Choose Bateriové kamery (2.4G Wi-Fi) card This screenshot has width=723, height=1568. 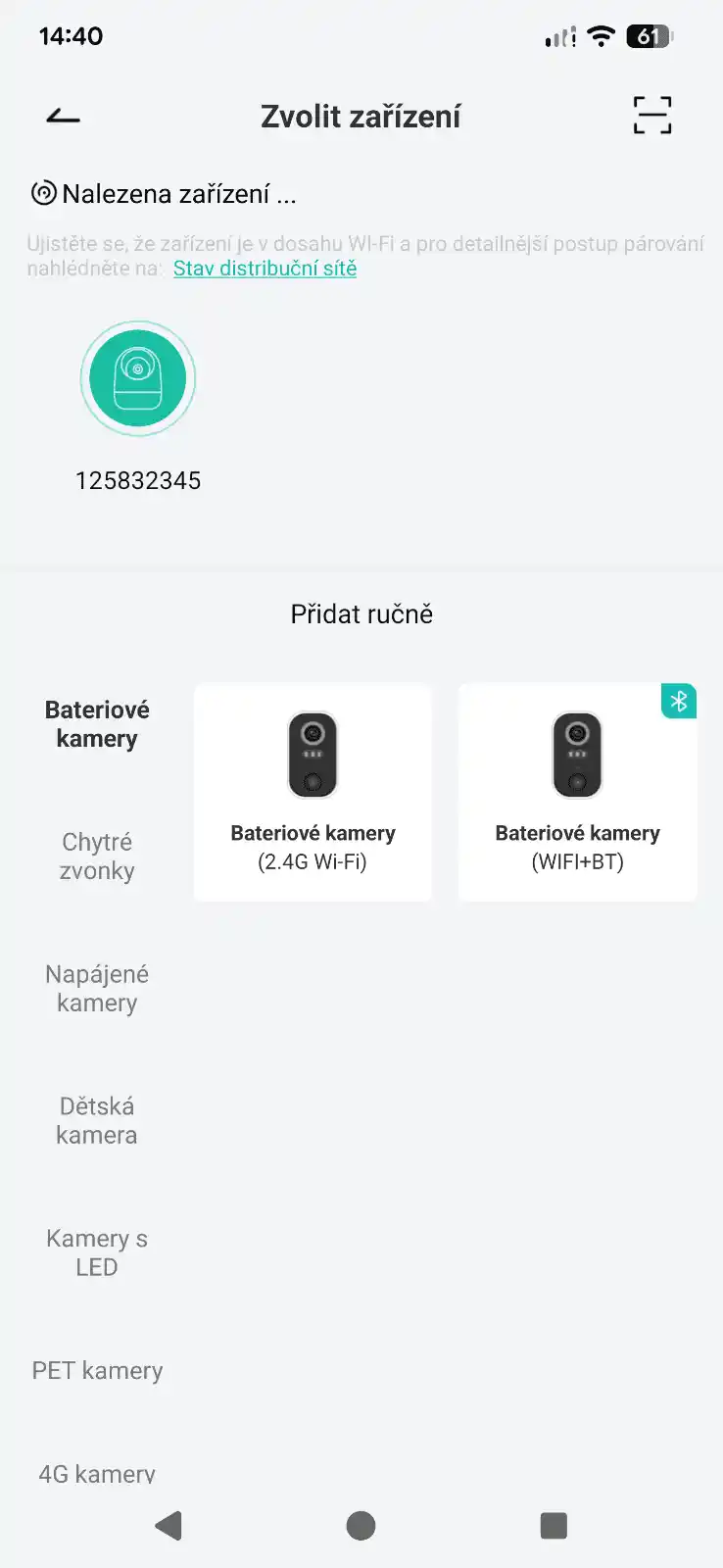tap(313, 792)
